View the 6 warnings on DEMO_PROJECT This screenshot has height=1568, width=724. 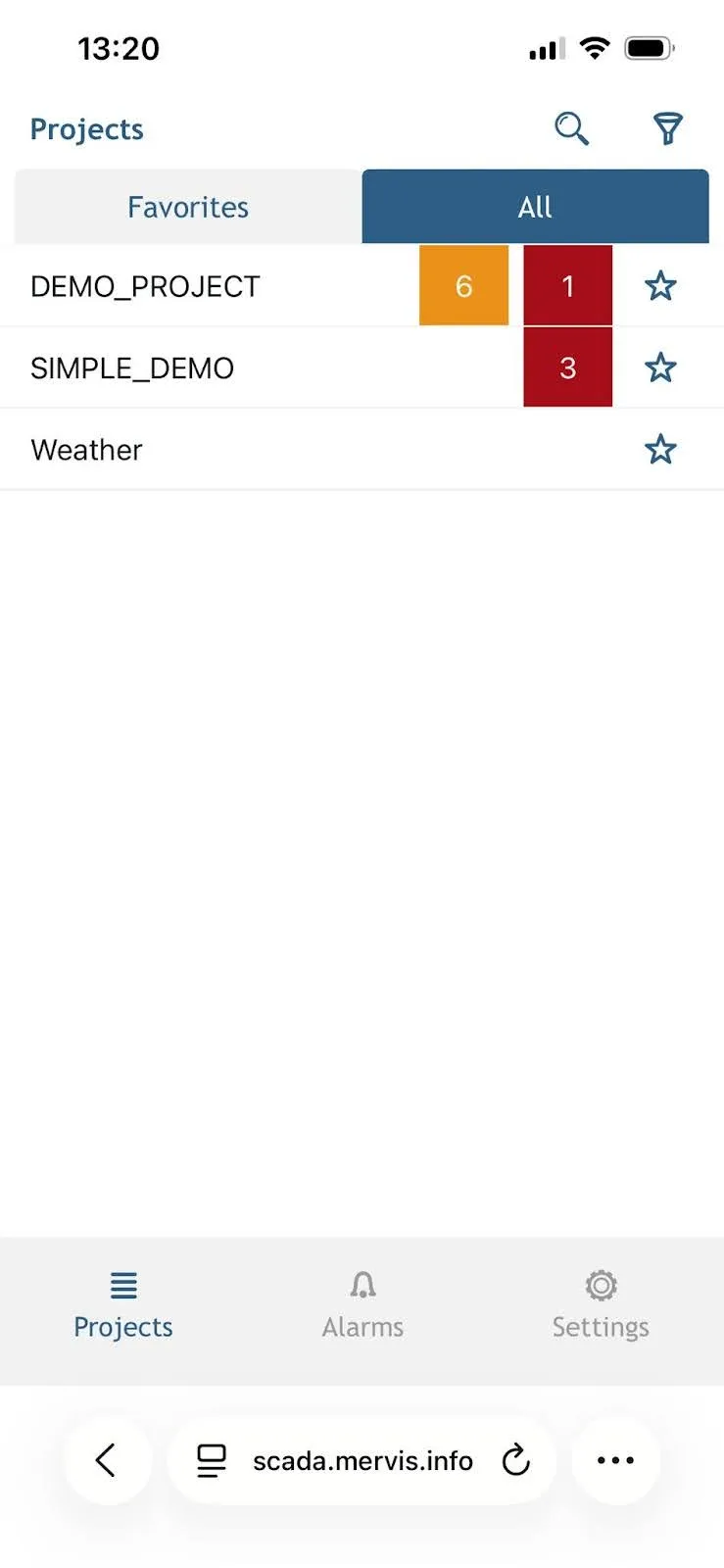click(x=463, y=285)
